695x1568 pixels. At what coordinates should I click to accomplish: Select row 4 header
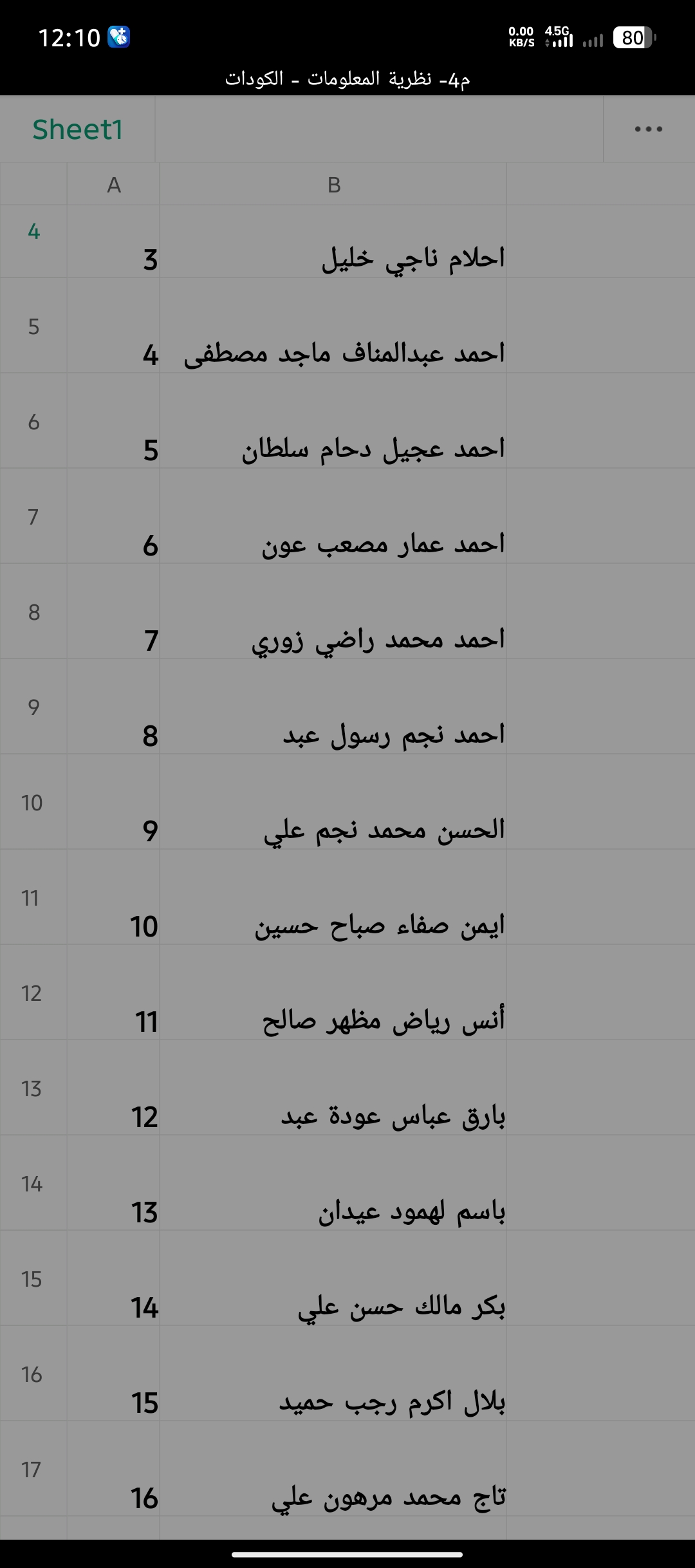pyautogui.click(x=33, y=241)
